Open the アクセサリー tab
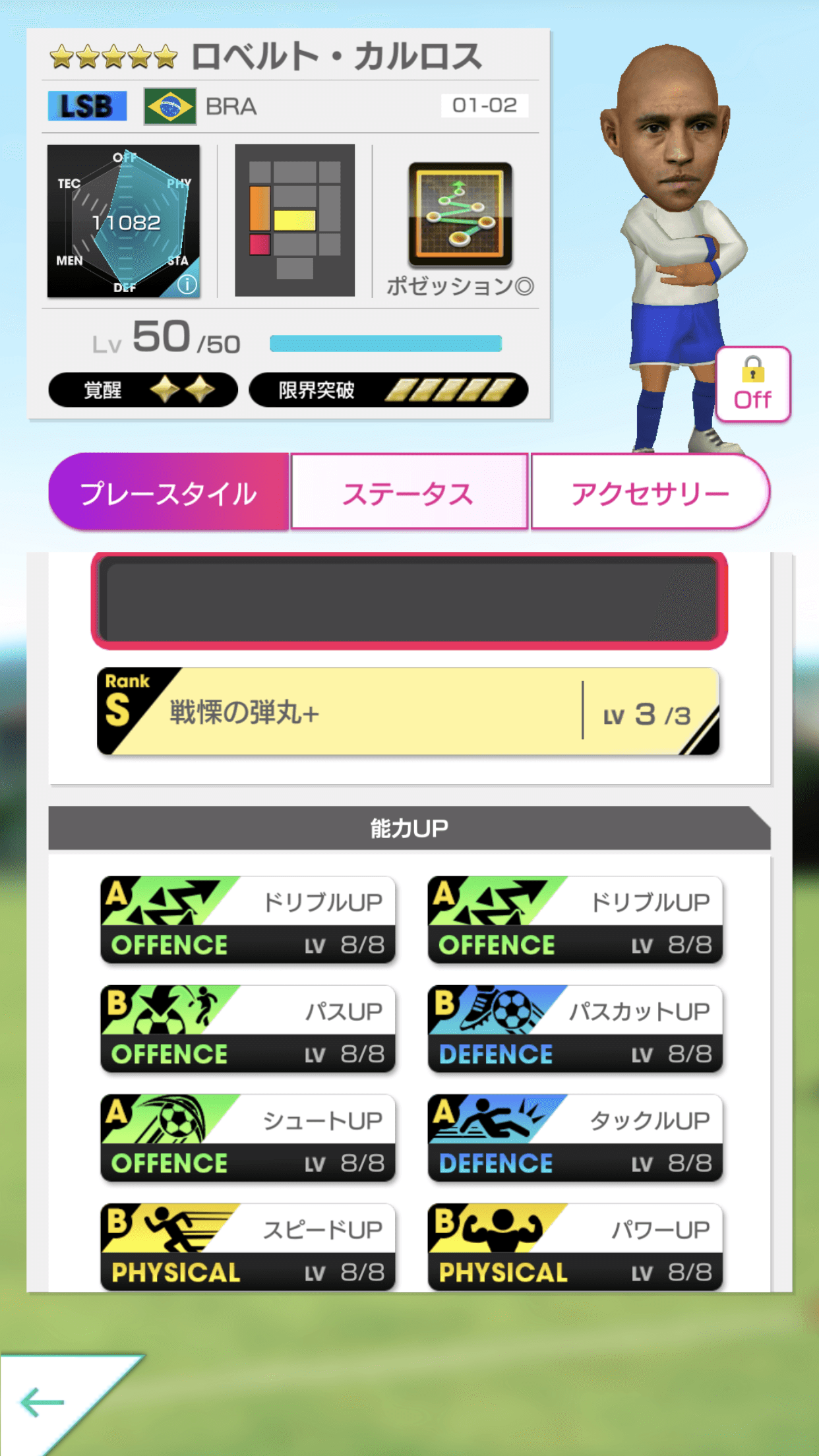This screenshot has width=819, height=1456. click(650, 492)
